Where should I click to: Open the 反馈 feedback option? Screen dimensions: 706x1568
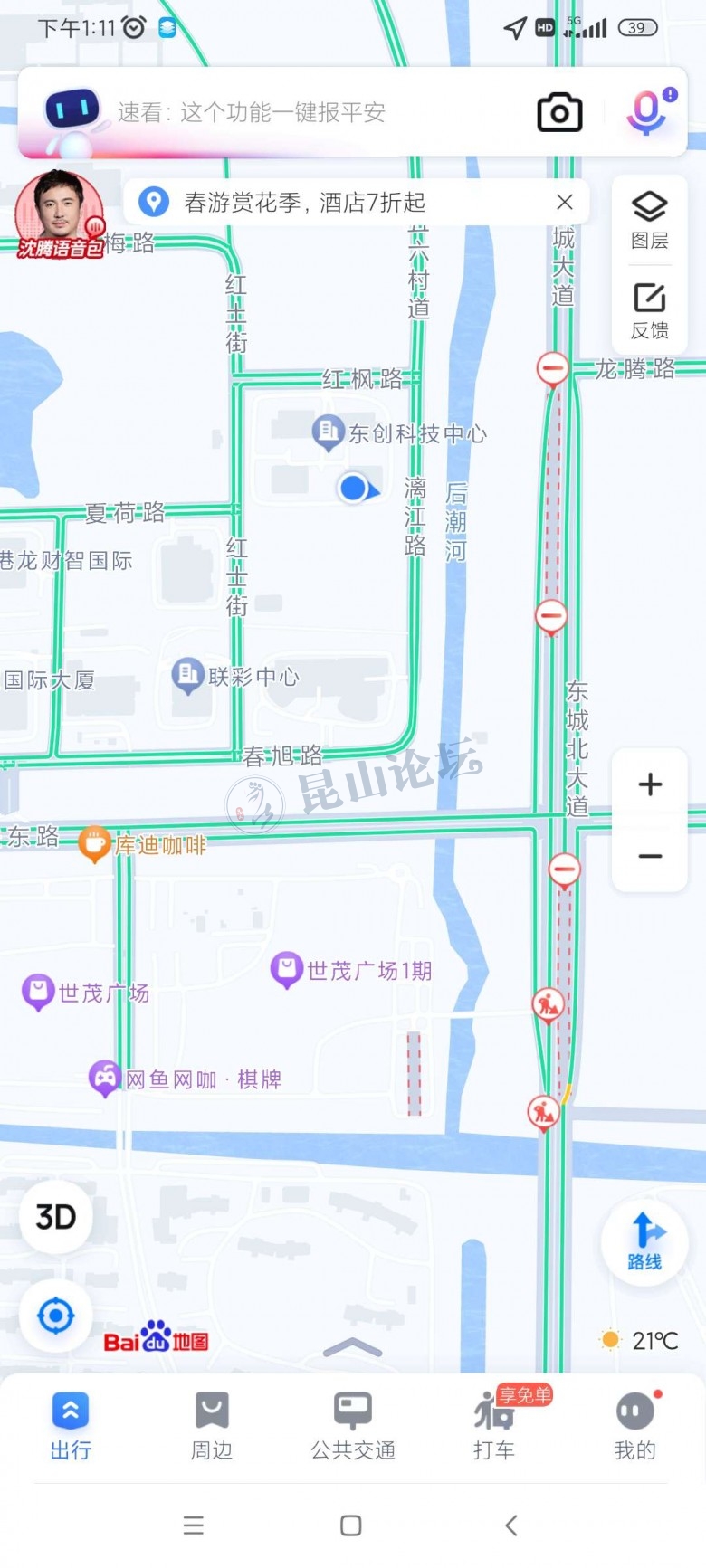pyautogui.click(x=649, y=310)
